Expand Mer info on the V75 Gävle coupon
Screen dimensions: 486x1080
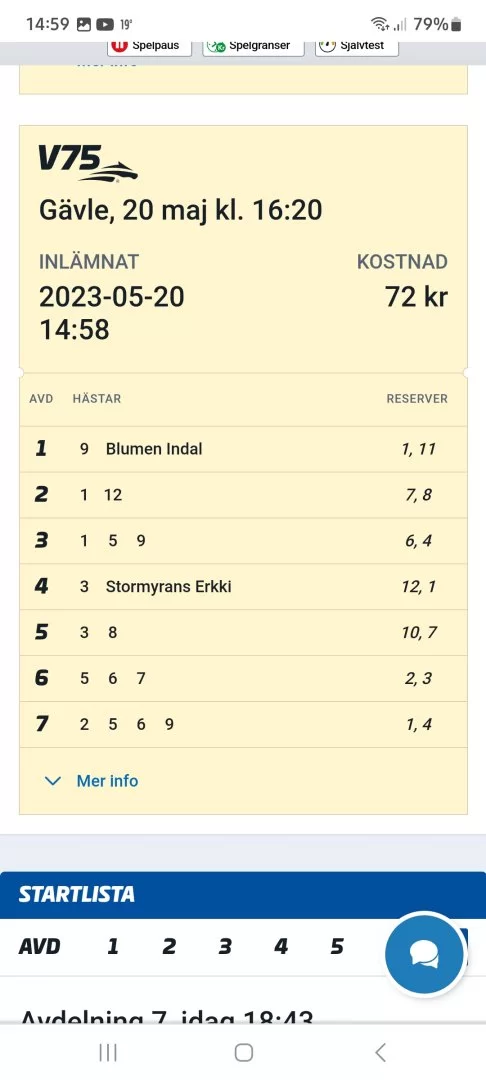point(91,780)
